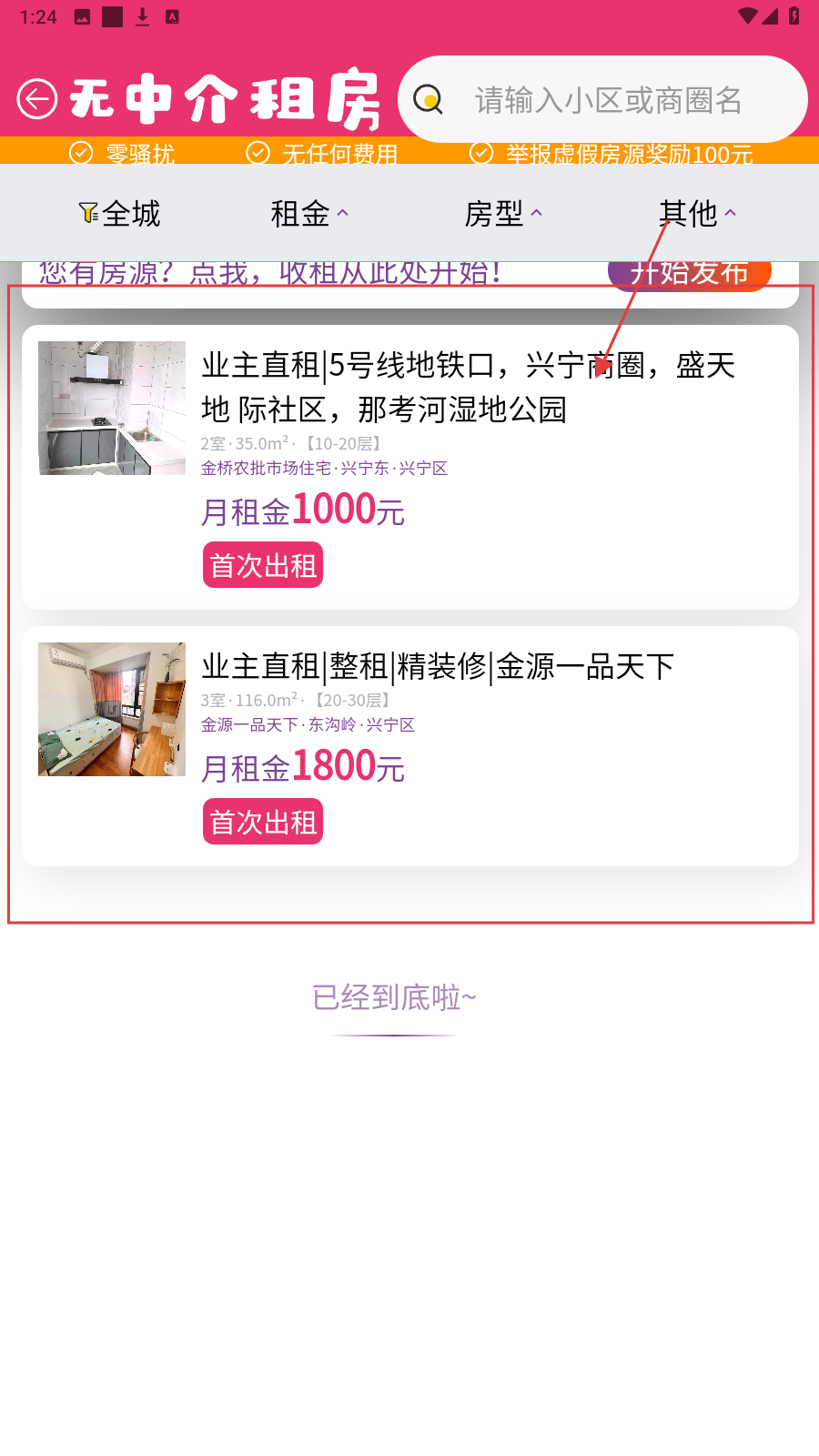This screenshot has width=819, height=1456.
Task: Open the 全城 area filter
Action: pos(119,214)
